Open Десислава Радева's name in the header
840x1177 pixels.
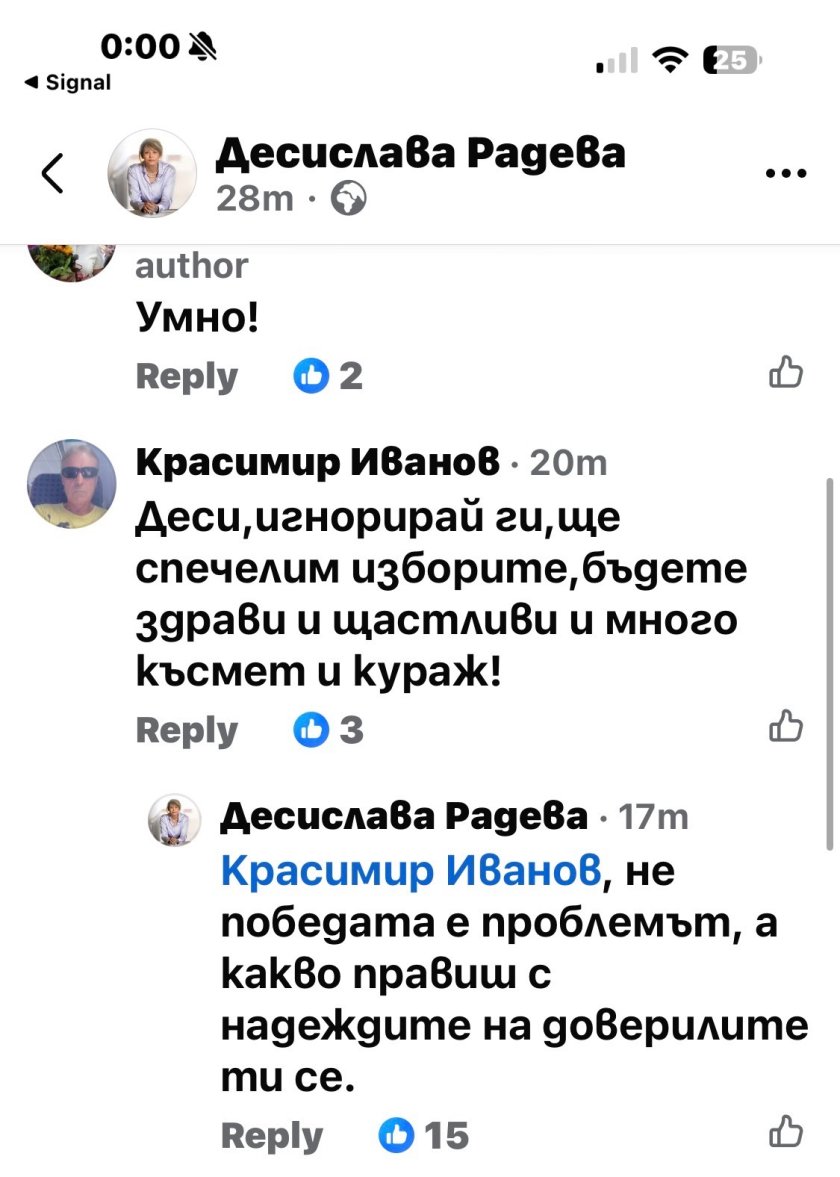[x=421, y=154]
